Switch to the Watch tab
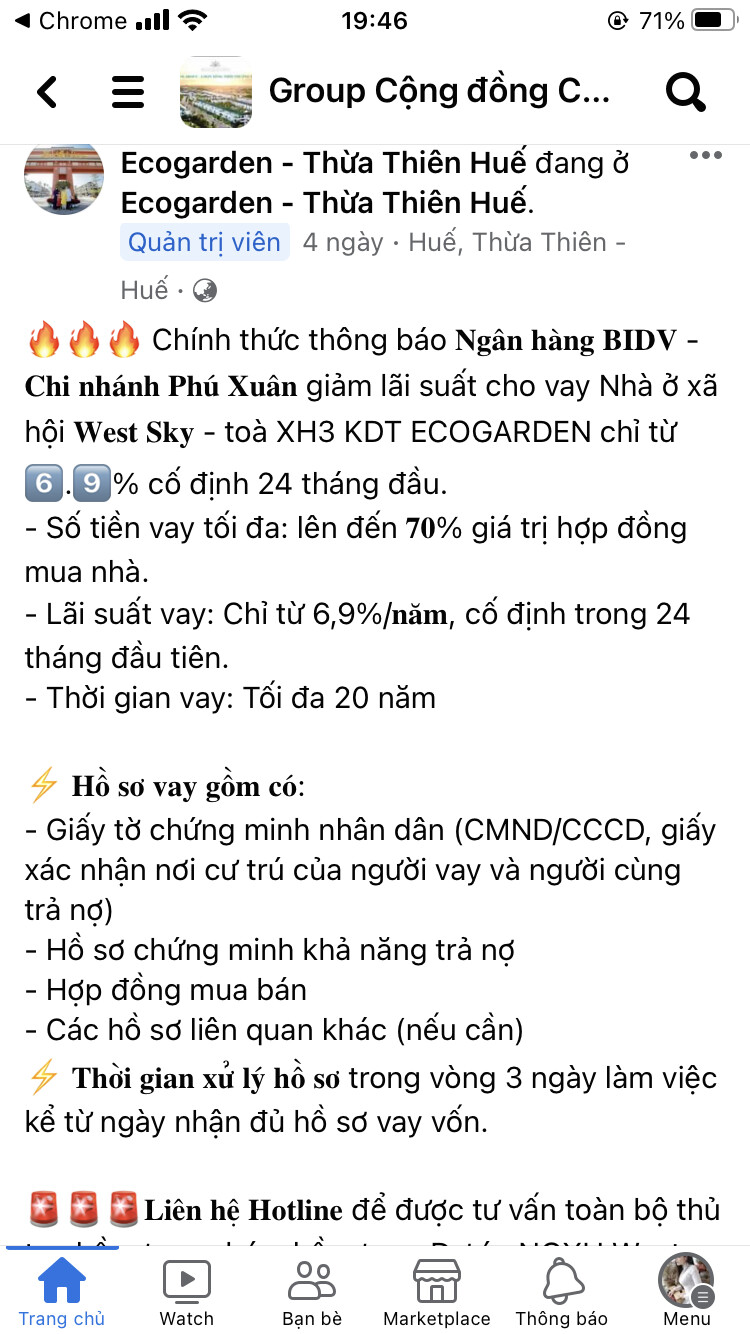Image resolution: width=750 pixels, height=1334 pixels. point(187,1290)
